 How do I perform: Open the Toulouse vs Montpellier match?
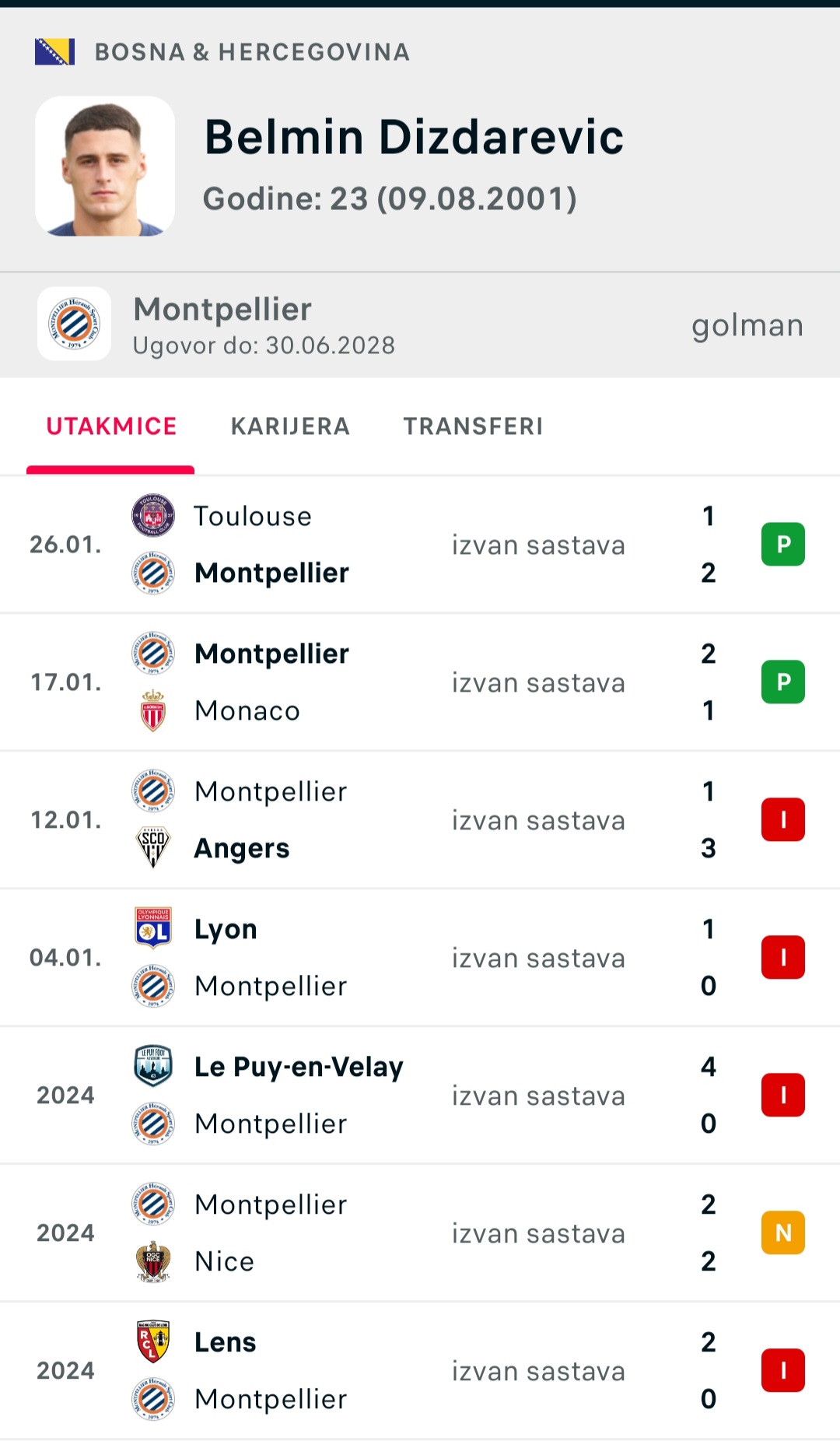coord(420,545)
